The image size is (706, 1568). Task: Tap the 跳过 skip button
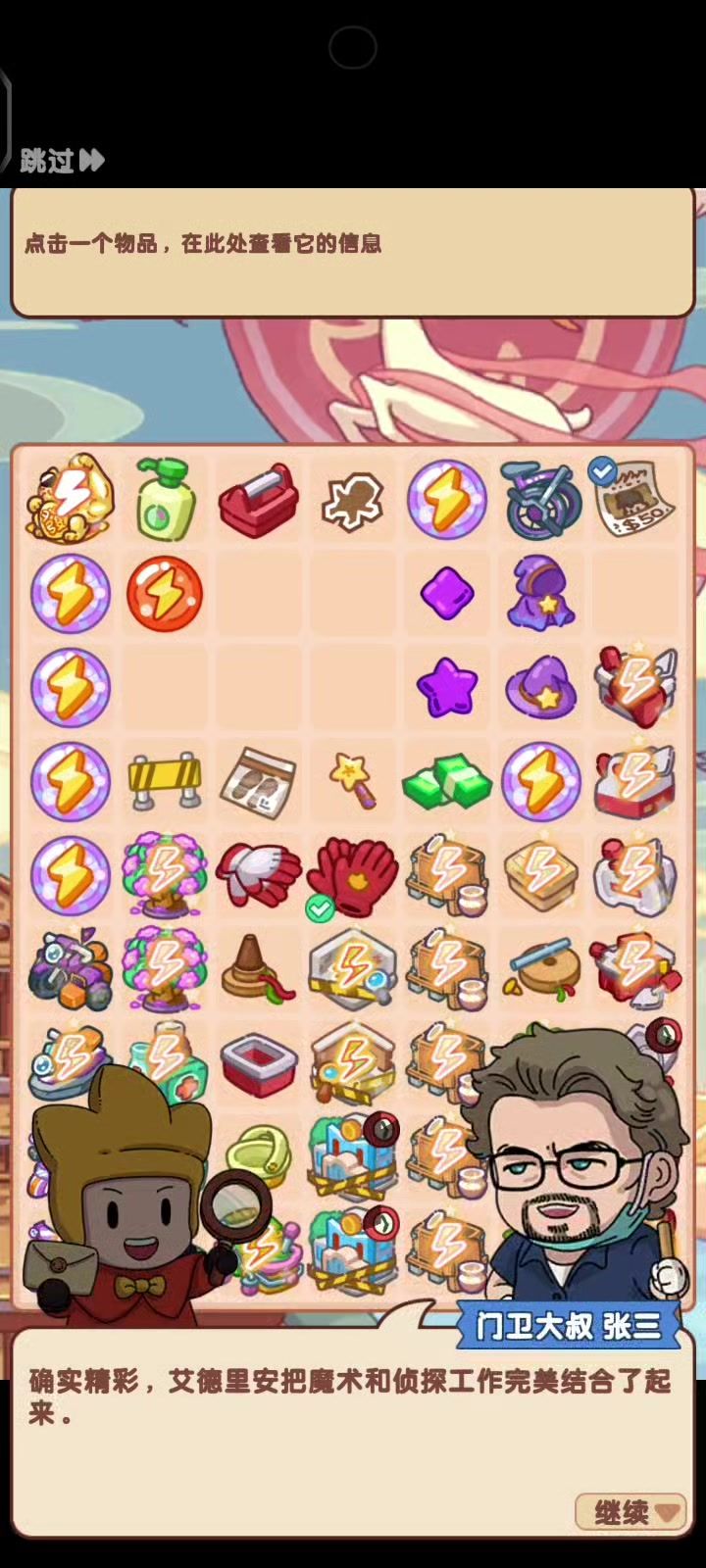pyautogui.click(x=62, y=161)
